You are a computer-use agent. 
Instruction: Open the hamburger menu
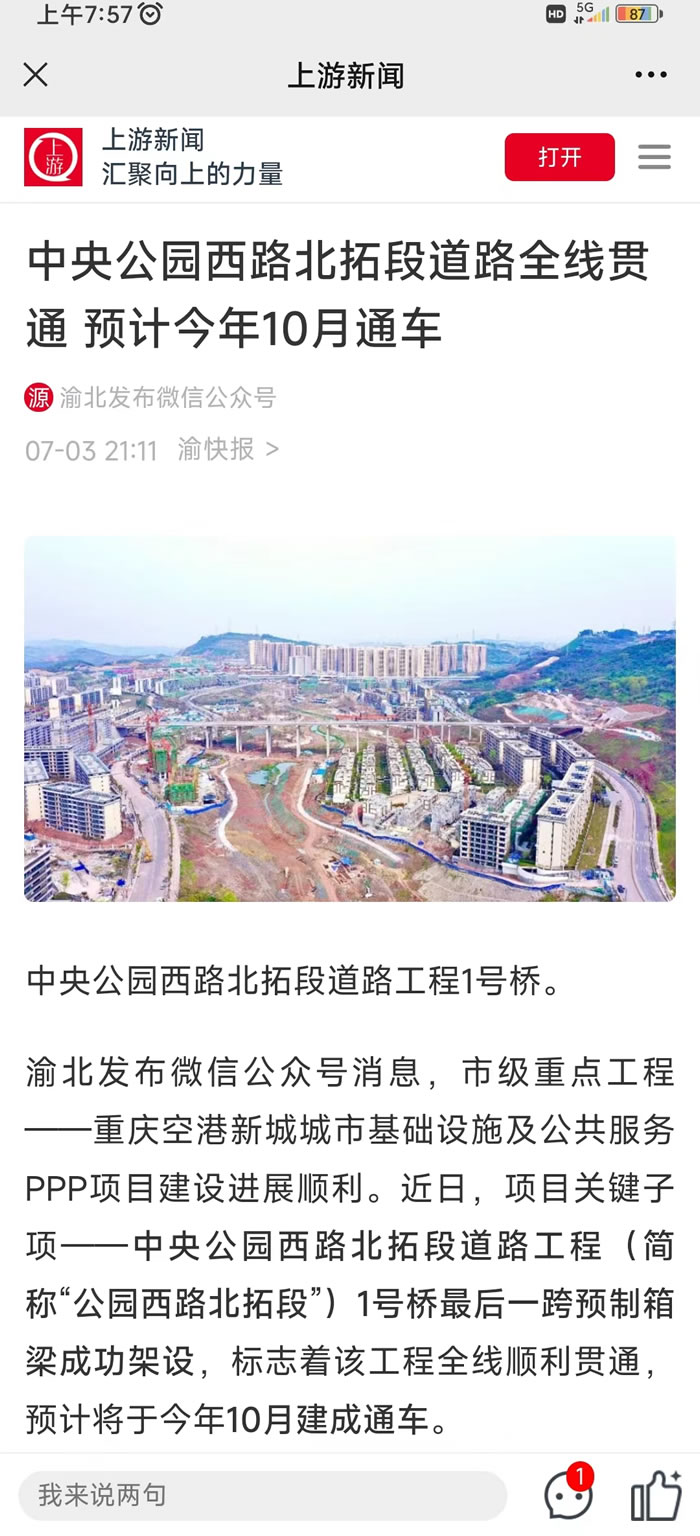(x=654, y=157)
